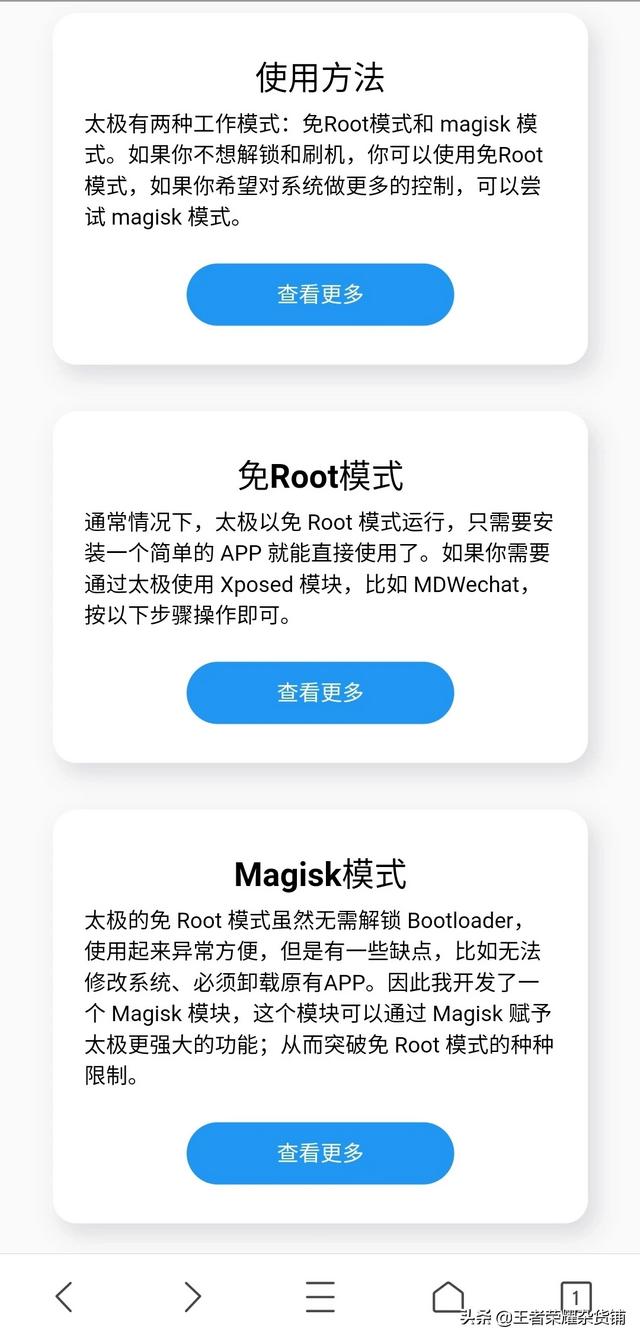Go forward to the next page
Screen dimensions: 640x1340
192,1297
